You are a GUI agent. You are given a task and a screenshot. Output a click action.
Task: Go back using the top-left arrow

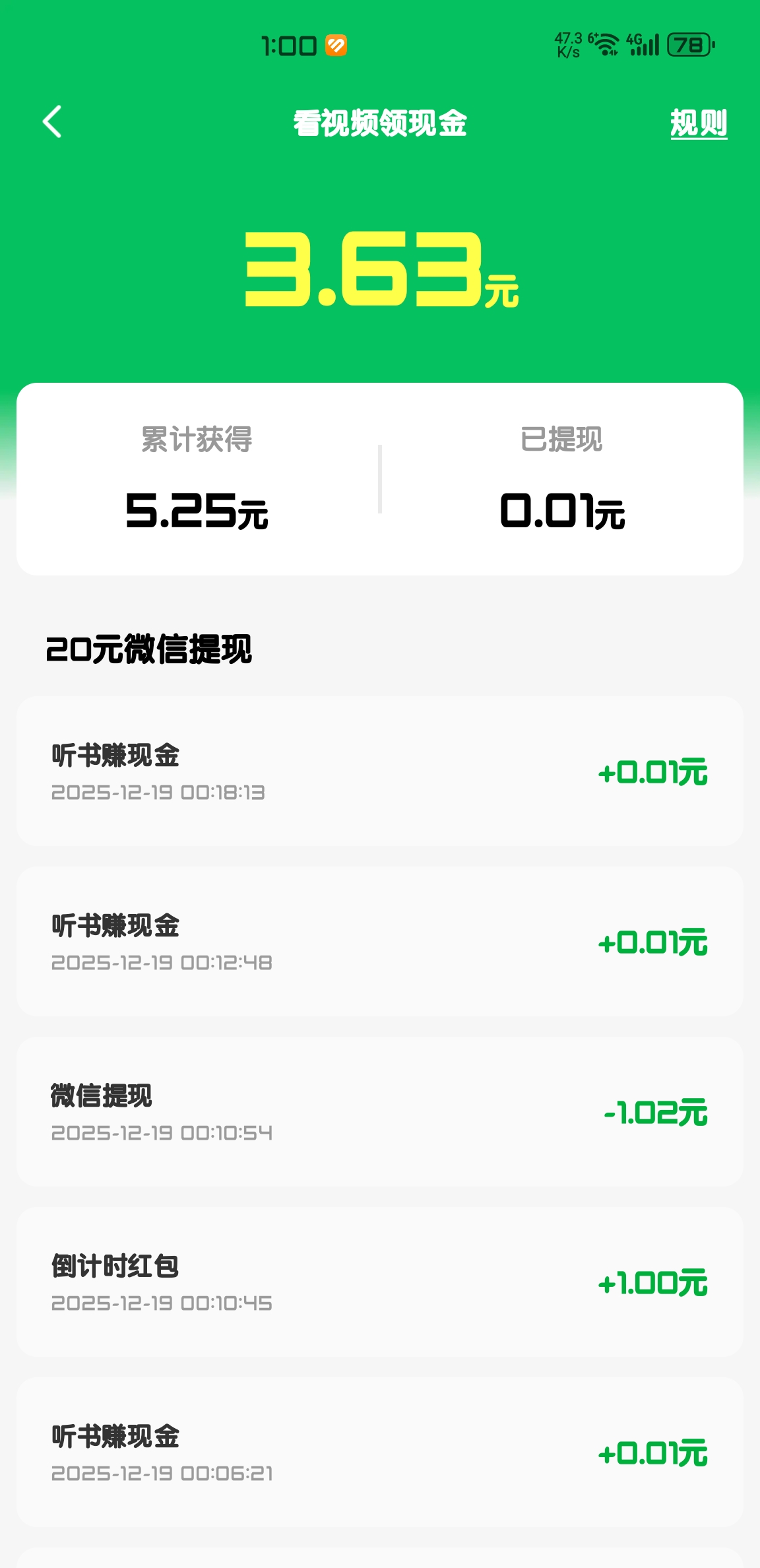pyautogui.click(x=52, y=122)
